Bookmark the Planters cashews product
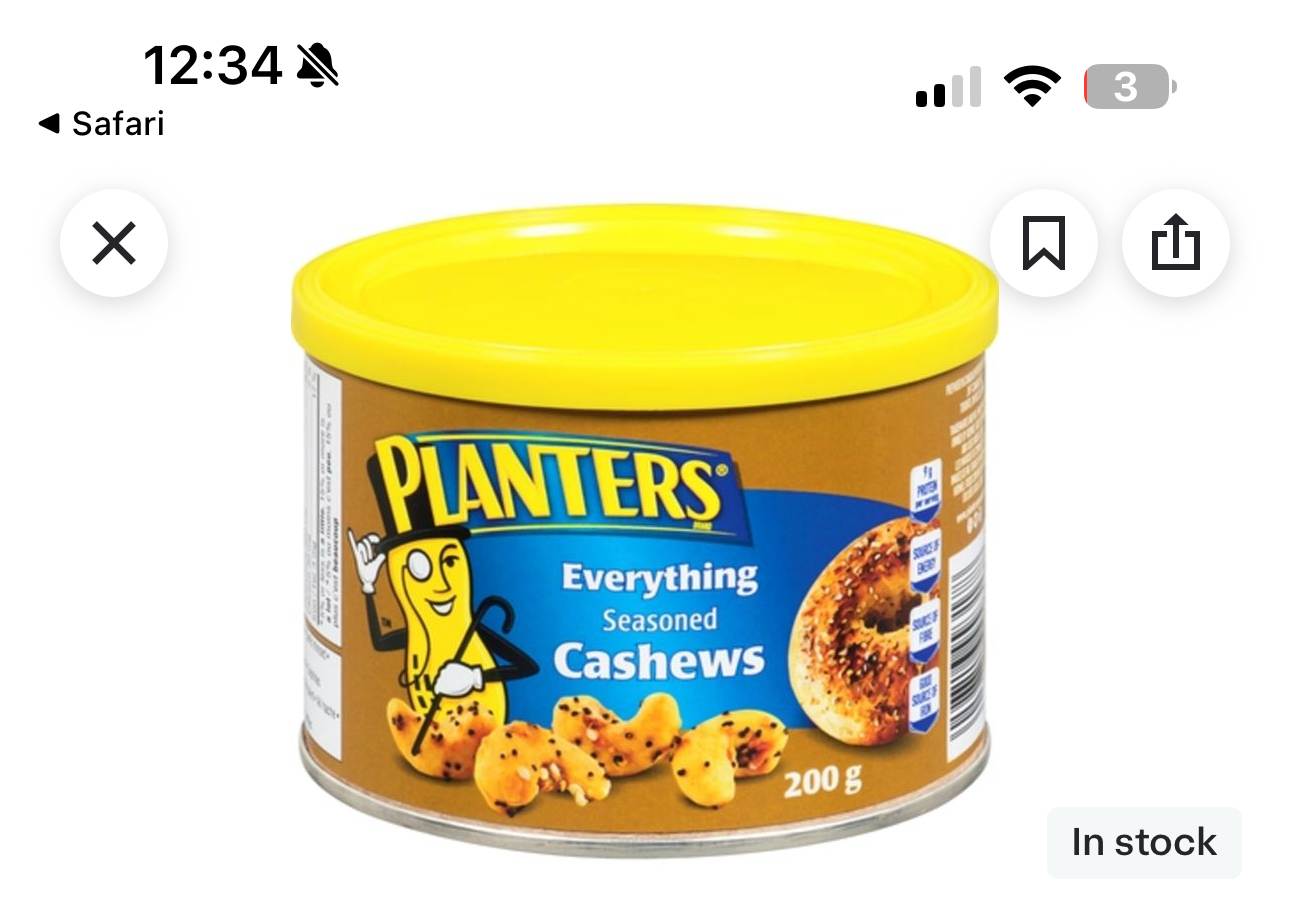 (1043, 243)
